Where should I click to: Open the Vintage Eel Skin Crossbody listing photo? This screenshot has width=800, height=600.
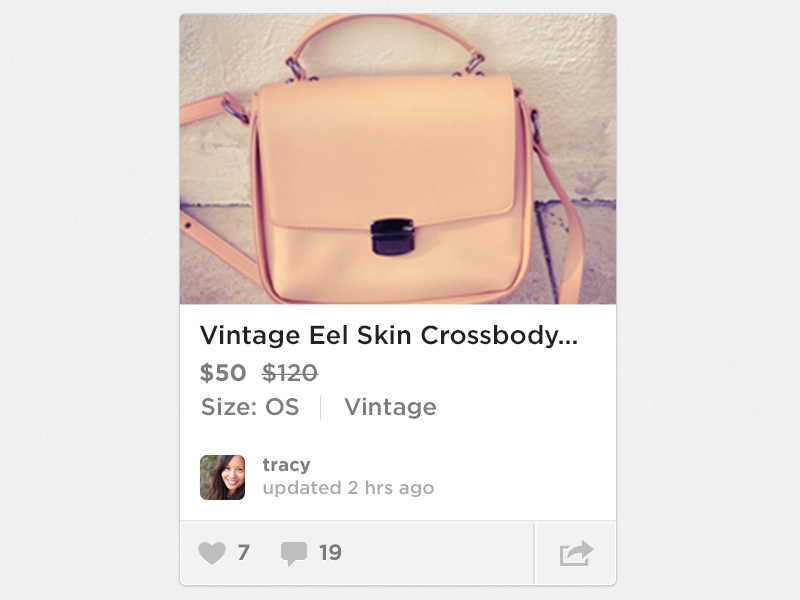[x=398, y=160]
